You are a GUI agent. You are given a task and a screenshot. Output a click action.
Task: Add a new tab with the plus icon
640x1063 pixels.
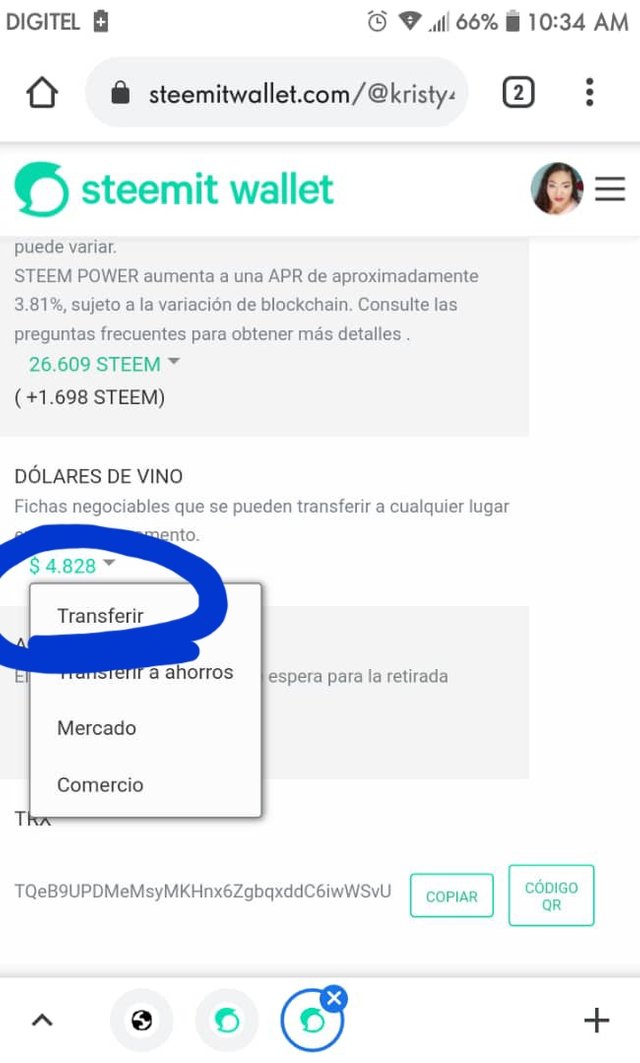(x=596, y=1020)
